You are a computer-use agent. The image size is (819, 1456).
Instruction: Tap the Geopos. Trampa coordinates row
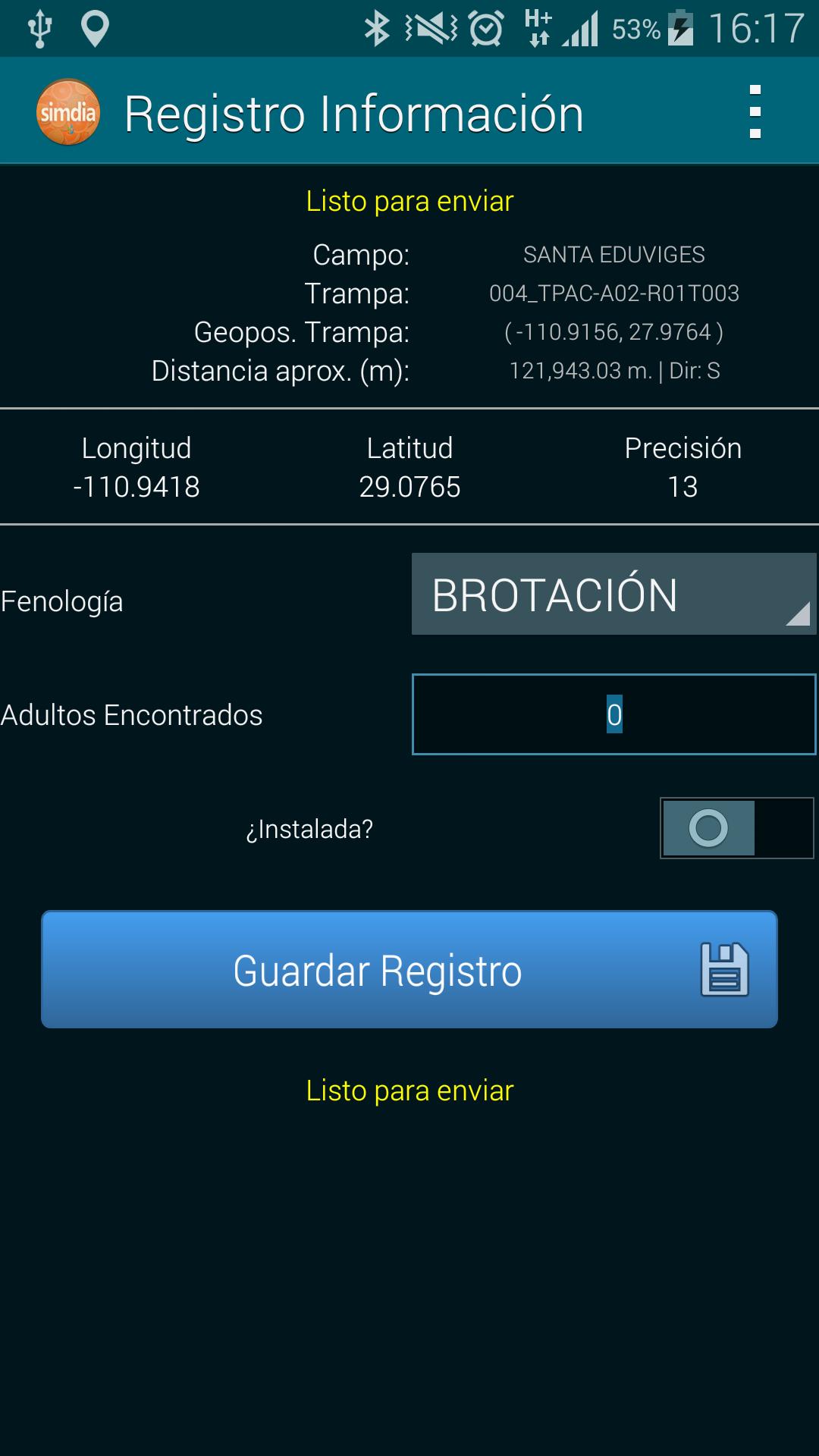(x=409, y=331)
